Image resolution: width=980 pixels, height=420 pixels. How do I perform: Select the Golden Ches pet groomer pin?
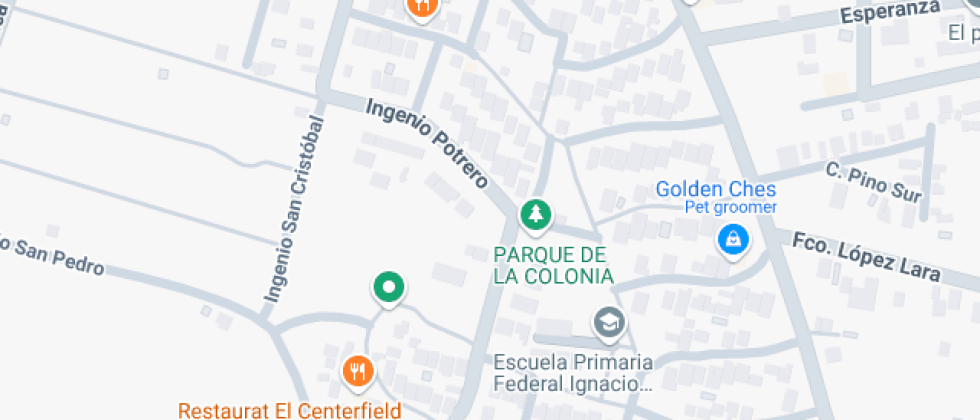[x=734, y=240]
